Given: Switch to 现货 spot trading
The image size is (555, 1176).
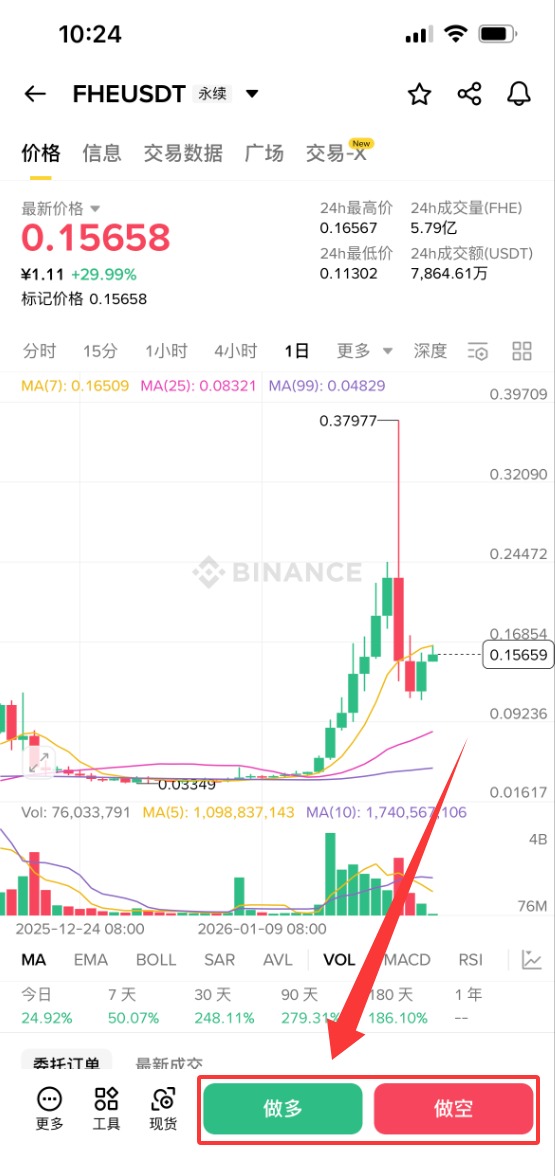Looking at the screenshot, I should 163,1109.
